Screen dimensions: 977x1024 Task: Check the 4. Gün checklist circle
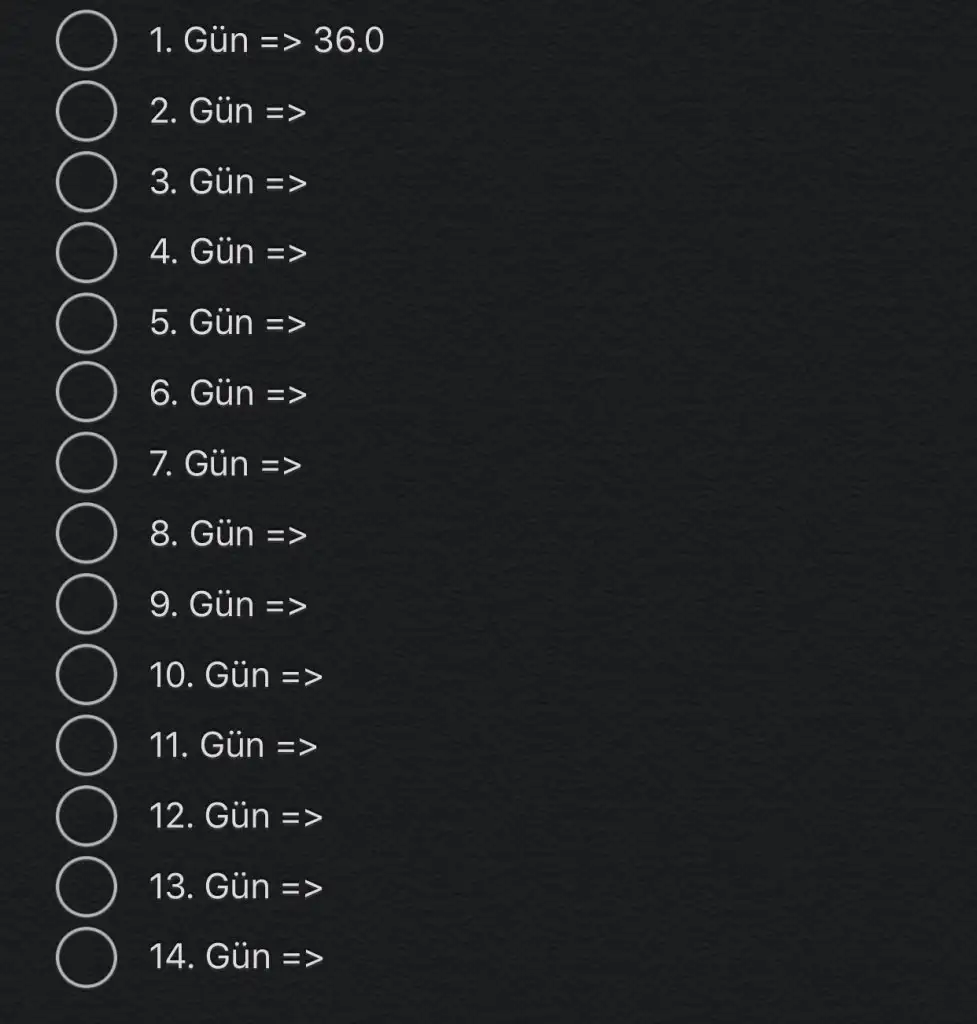click(86, 252)
